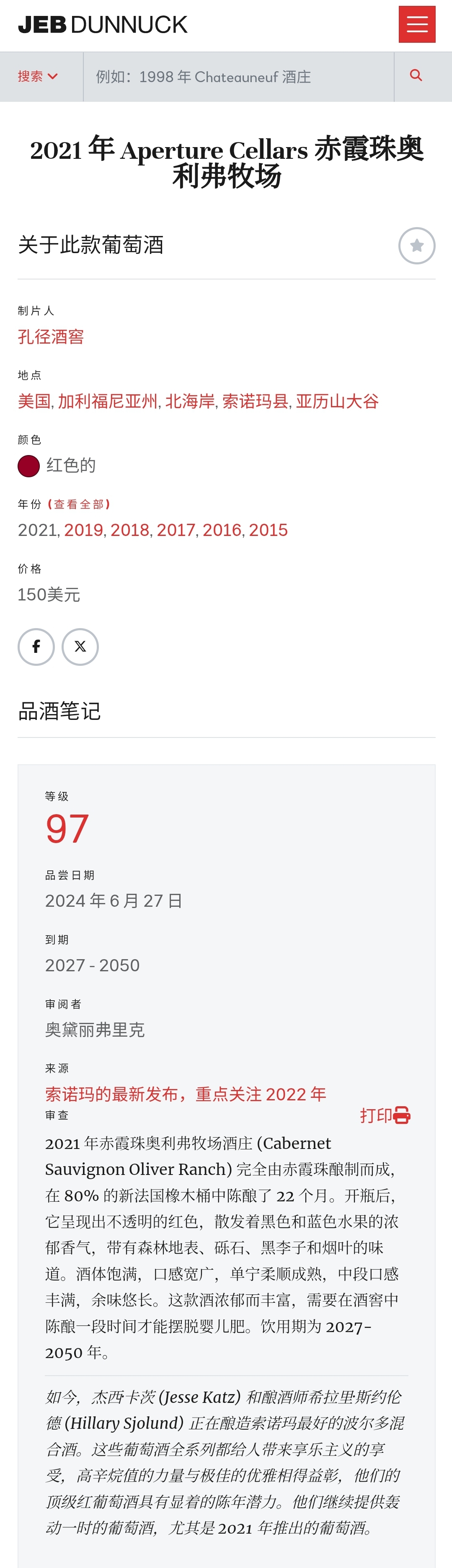Tap the wine search input field
452x1568 pixels.
tap(238, 77)
